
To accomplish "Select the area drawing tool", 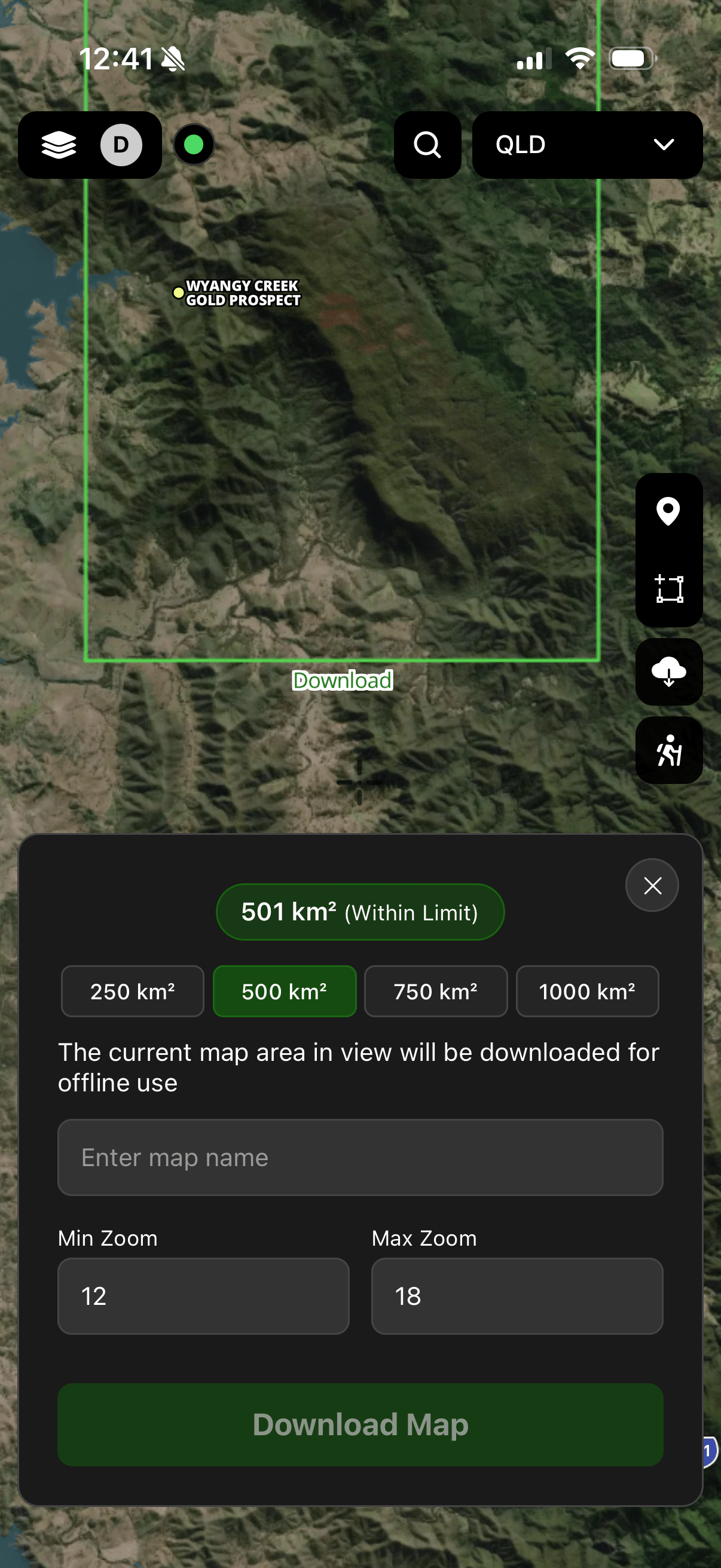I will click(x=668, y=588).
